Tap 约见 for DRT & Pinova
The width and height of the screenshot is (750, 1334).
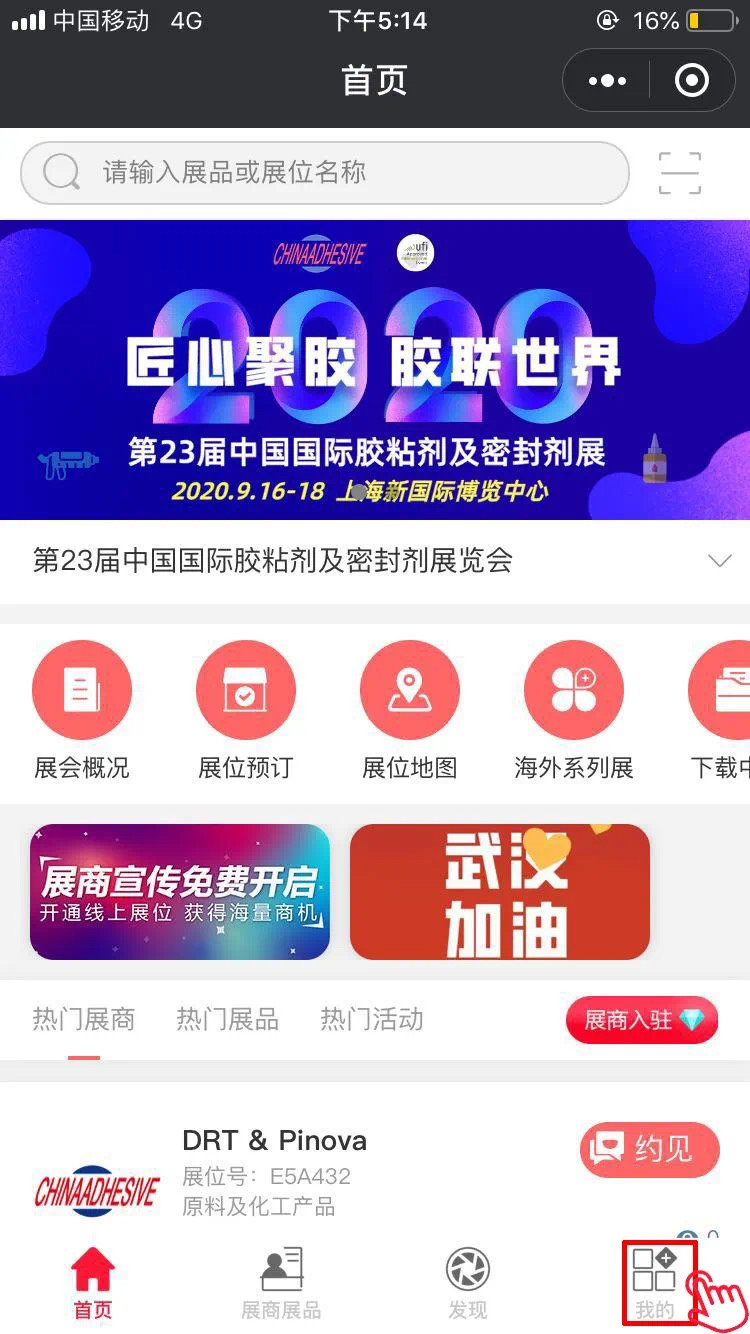click(649, 1149)
